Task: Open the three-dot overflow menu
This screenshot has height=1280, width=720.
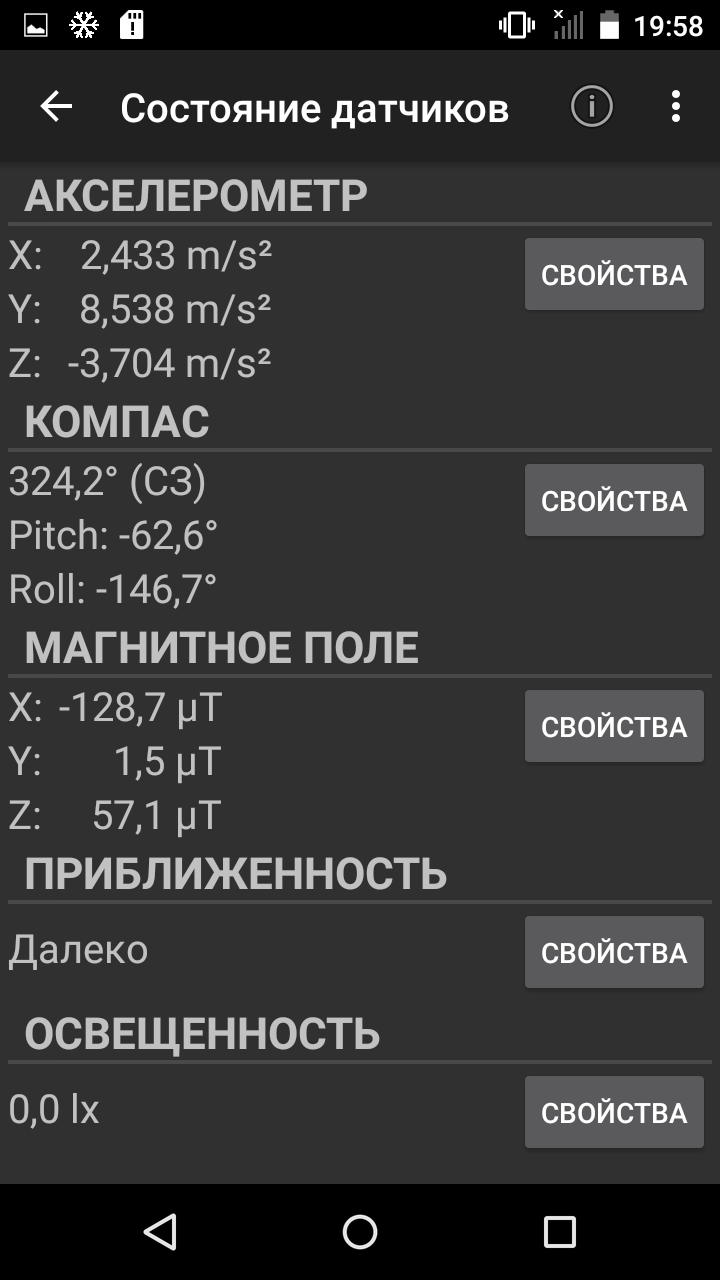Action: tap(676, 106)
